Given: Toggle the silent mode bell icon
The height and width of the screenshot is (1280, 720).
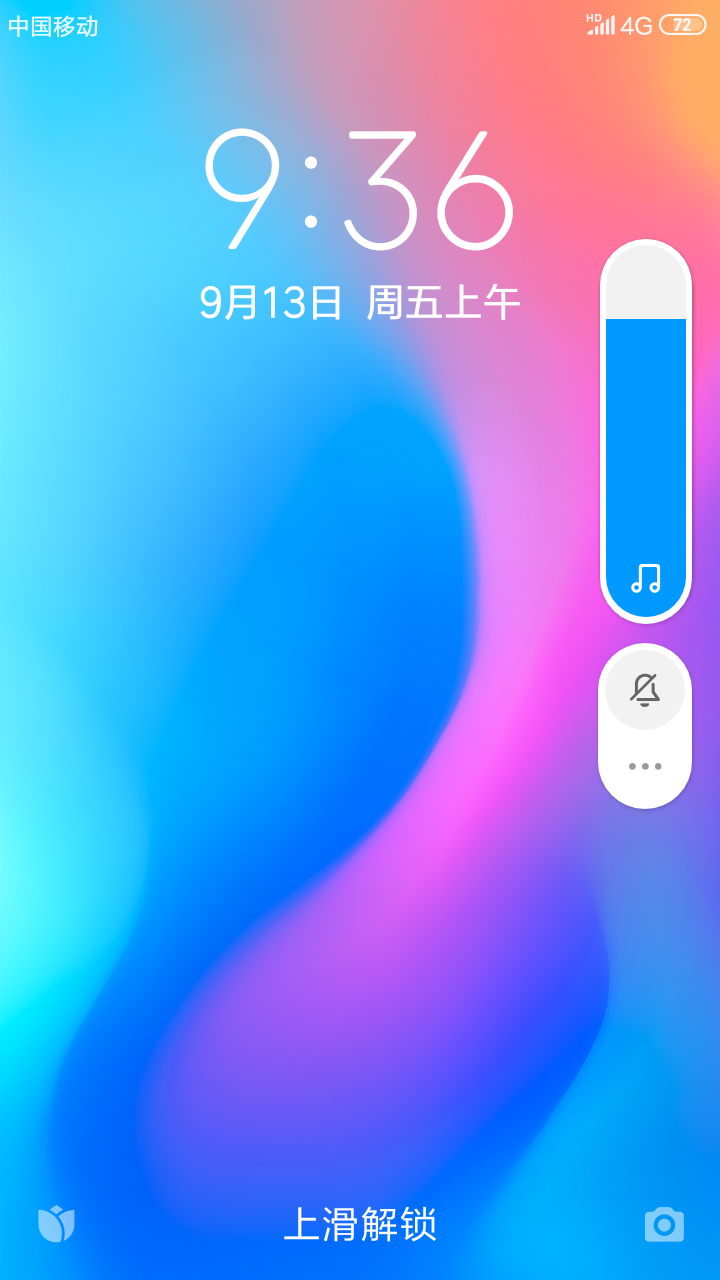Looking at the screenshot, I should [645, 689].
